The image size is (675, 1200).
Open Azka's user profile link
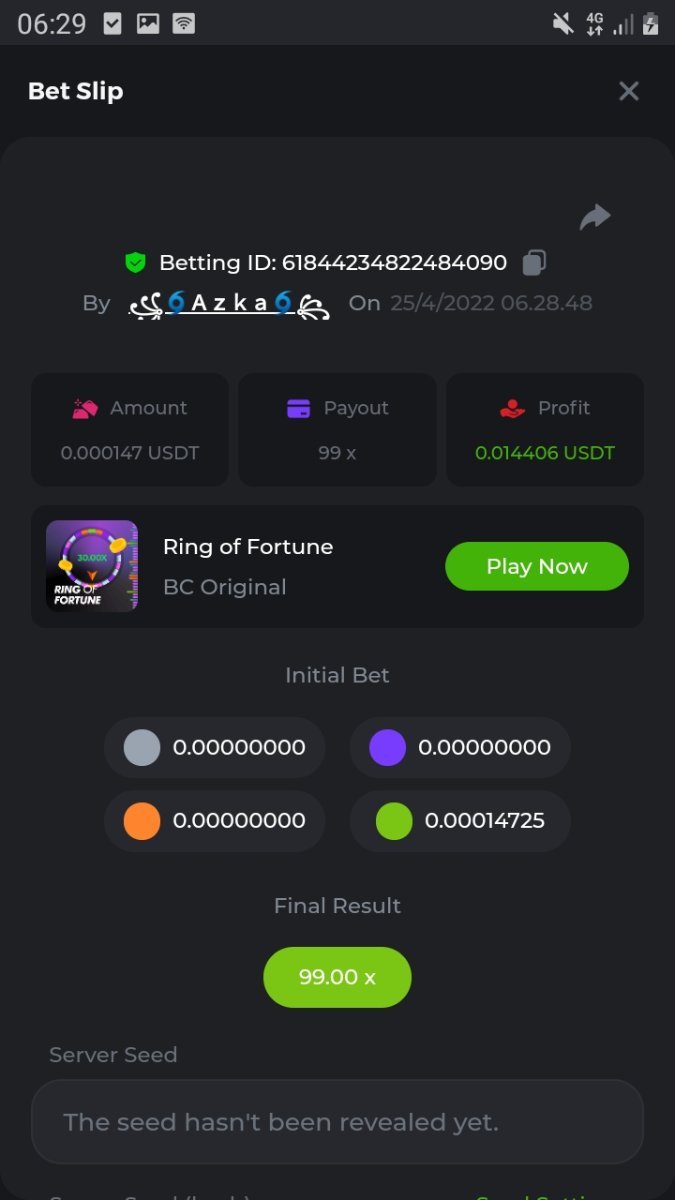pyautogui.click(x=230, y=303)
